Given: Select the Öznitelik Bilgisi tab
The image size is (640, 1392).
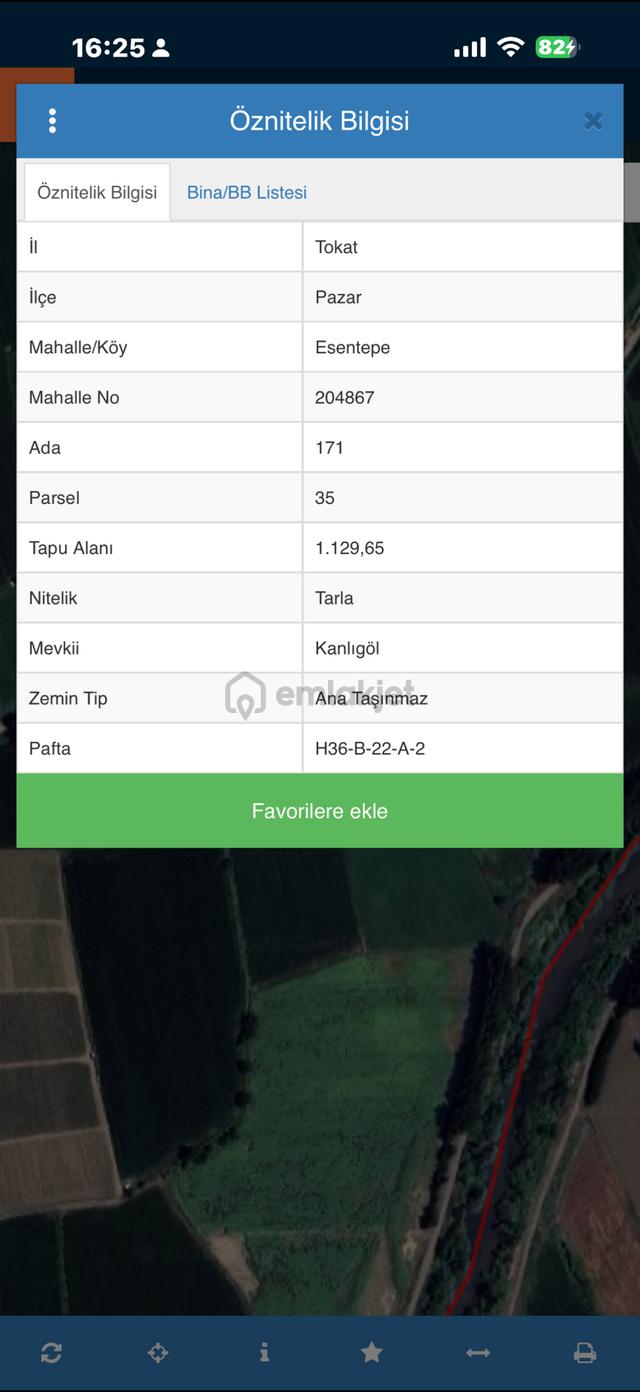Looking at the screenshot, I should (x=97, y=192).
